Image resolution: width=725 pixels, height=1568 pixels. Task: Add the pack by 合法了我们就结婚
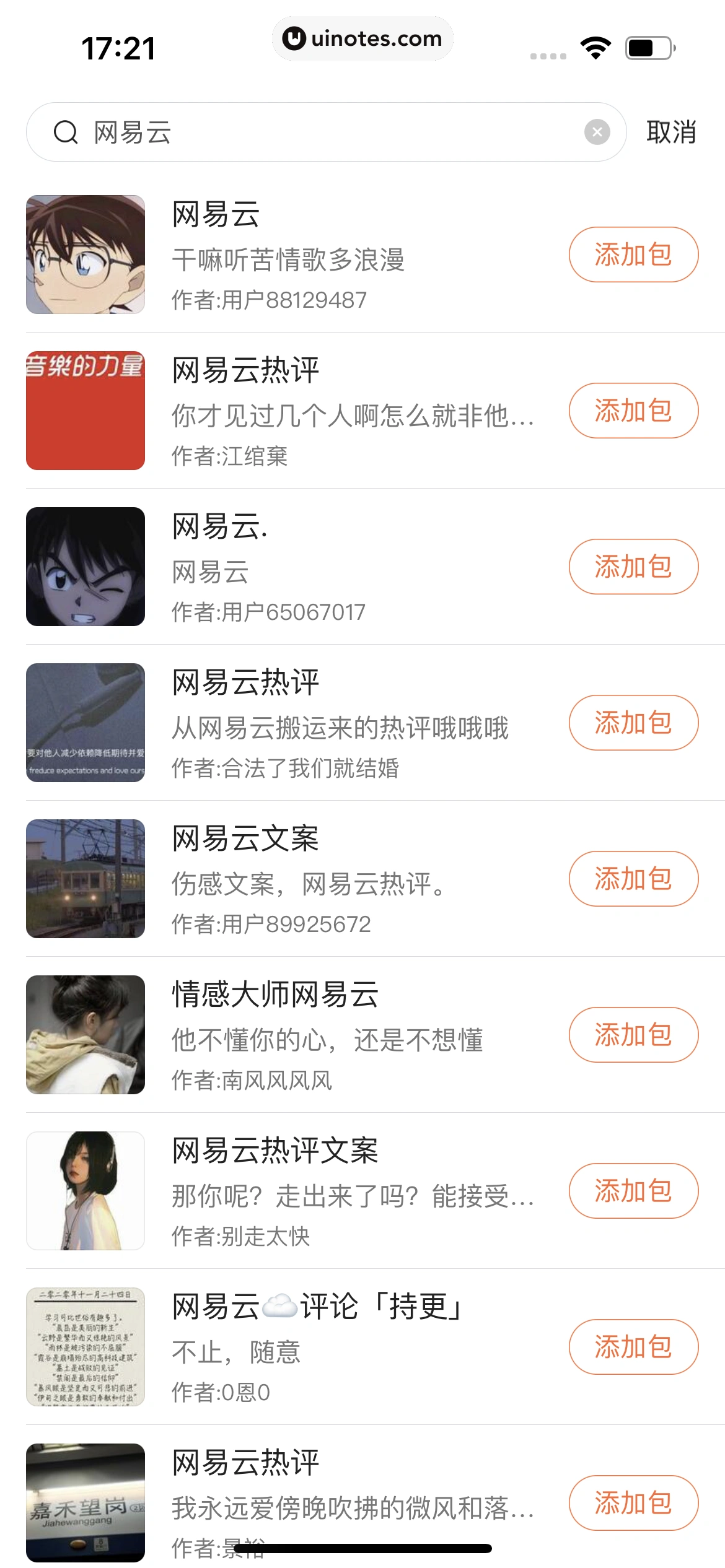point(633,723)
